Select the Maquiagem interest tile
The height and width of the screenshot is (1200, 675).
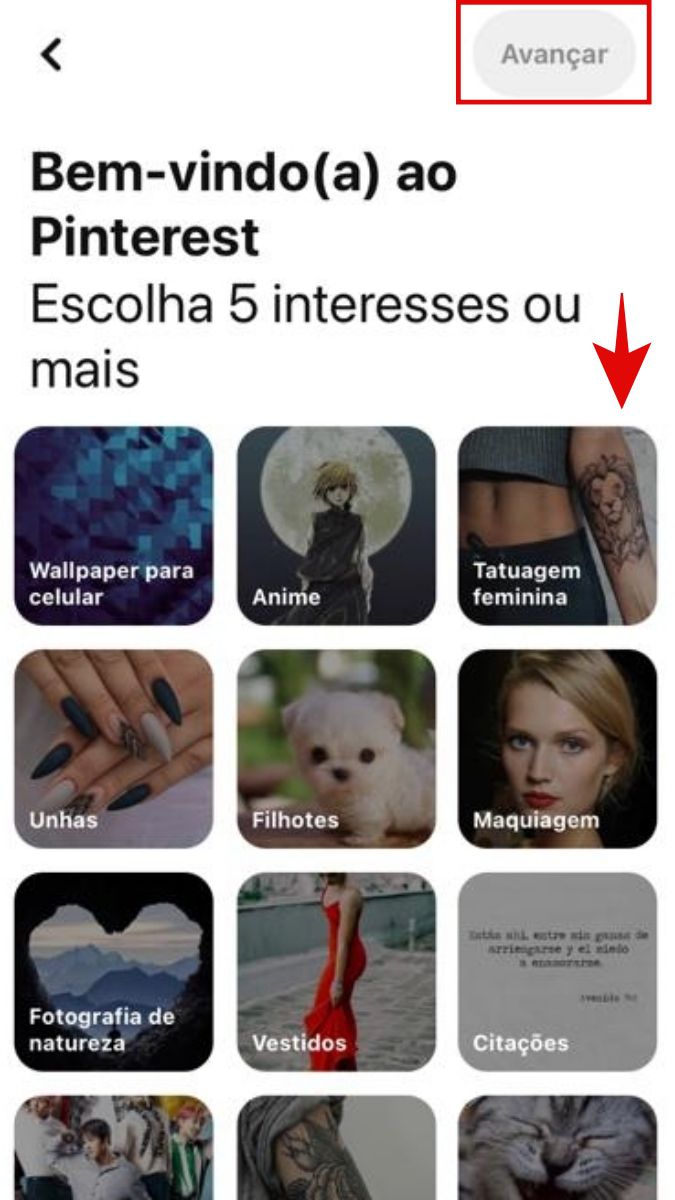558,749
